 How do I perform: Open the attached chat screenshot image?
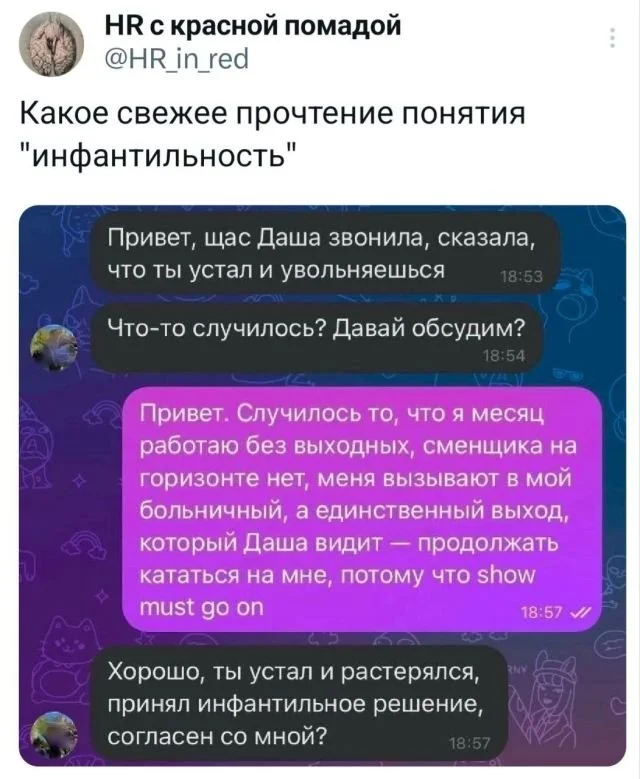pyautogui.click(x=322, y=484)
